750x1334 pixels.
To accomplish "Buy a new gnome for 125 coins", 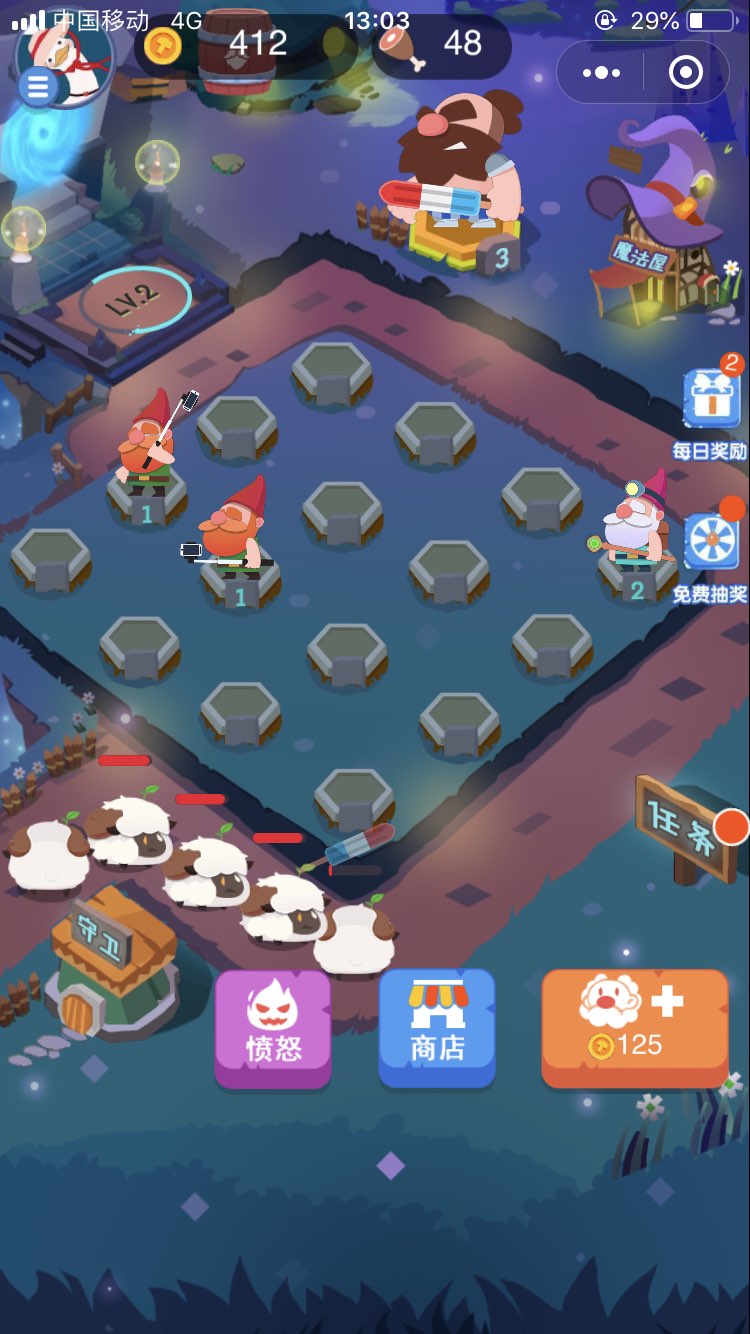I will [x=635, y=1028].
